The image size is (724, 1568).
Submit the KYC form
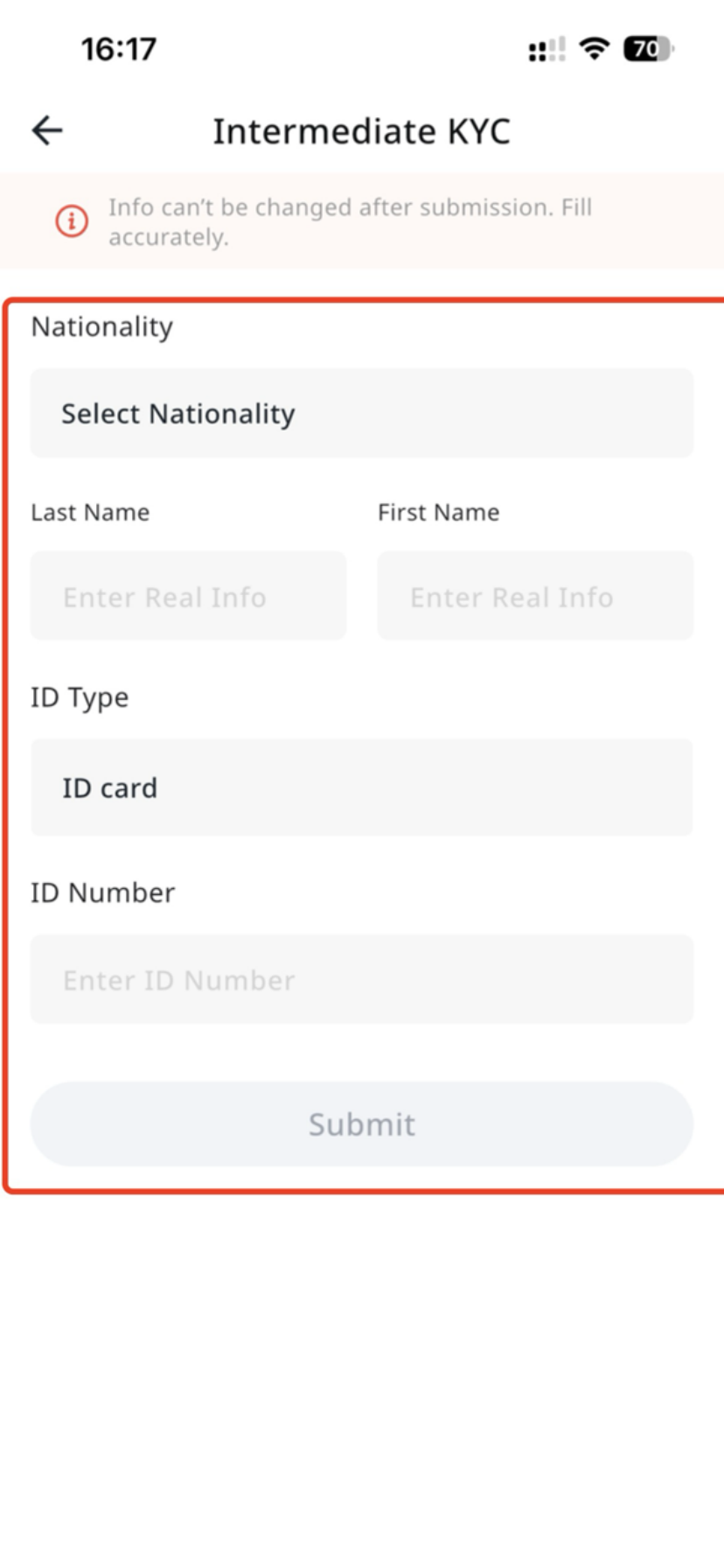362,1124
